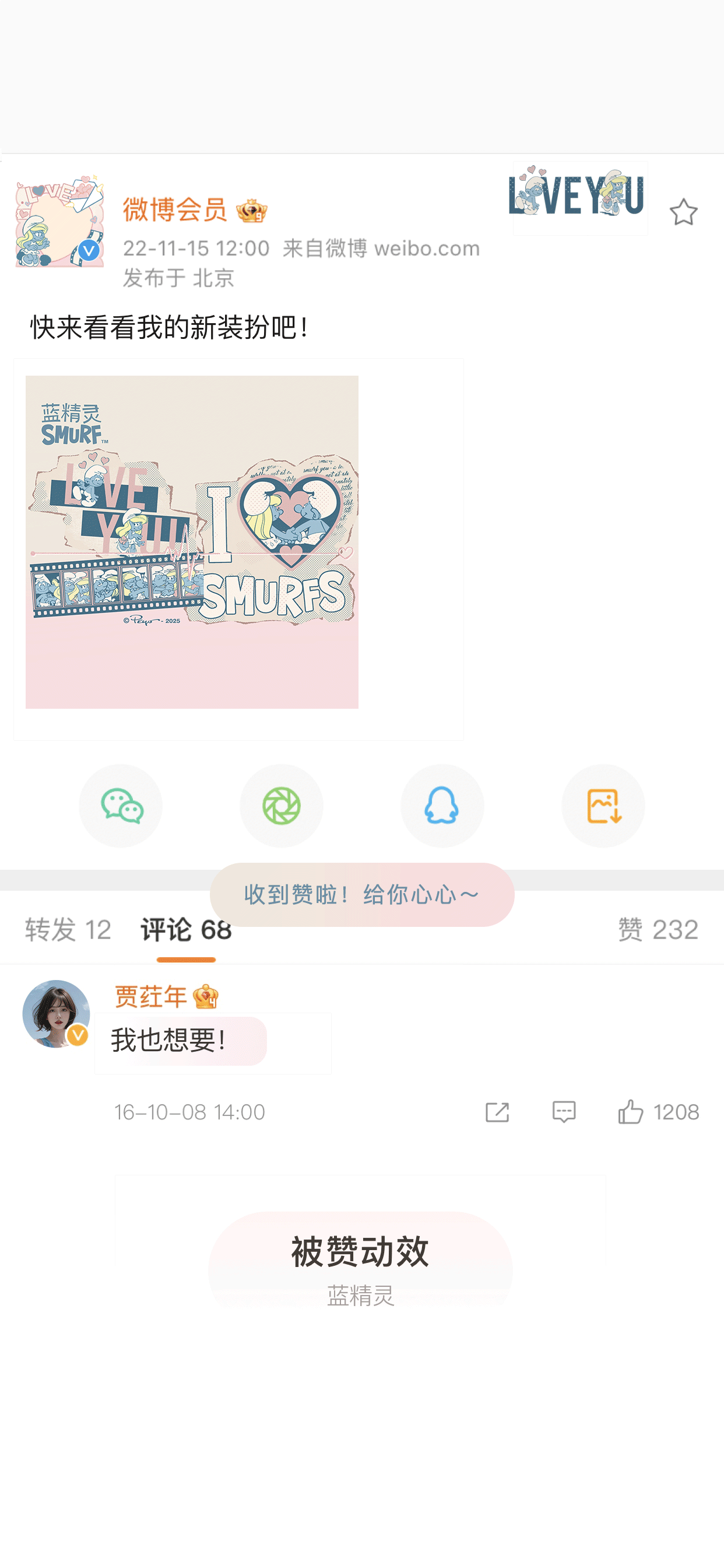Screen dimensions: 724x1568
Task: Share the post via the WeChat icon
Action: point(121,806)
